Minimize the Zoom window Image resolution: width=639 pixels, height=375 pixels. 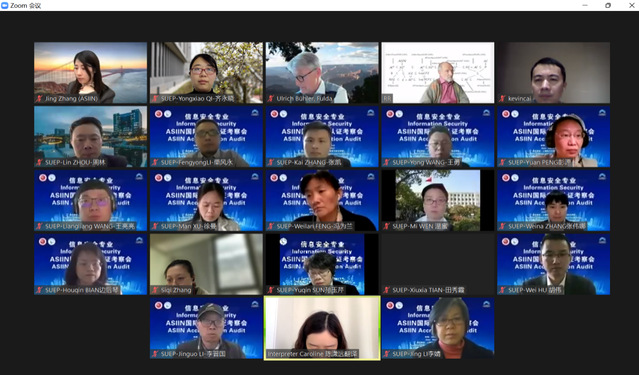point(585,5)
